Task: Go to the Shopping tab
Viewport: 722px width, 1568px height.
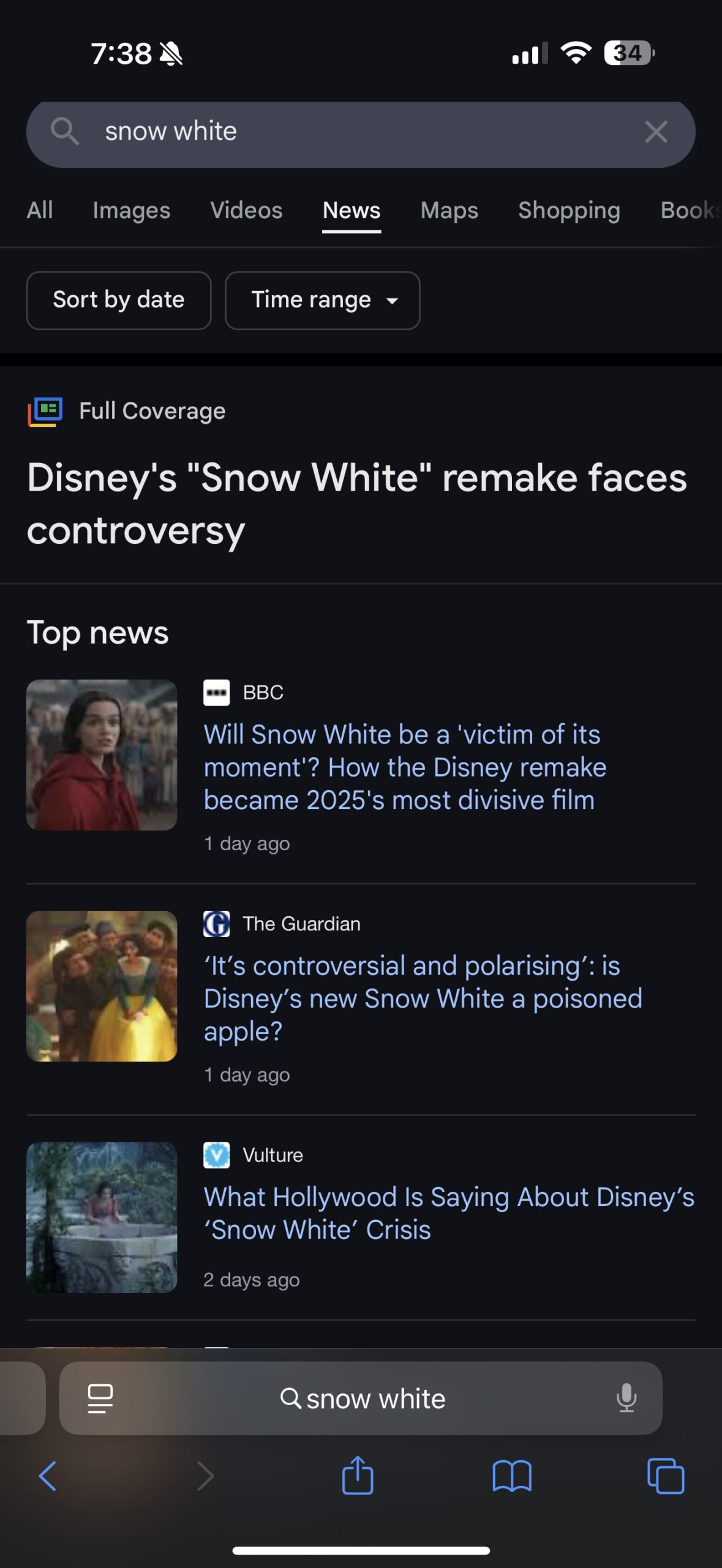Action: point(569,210)
